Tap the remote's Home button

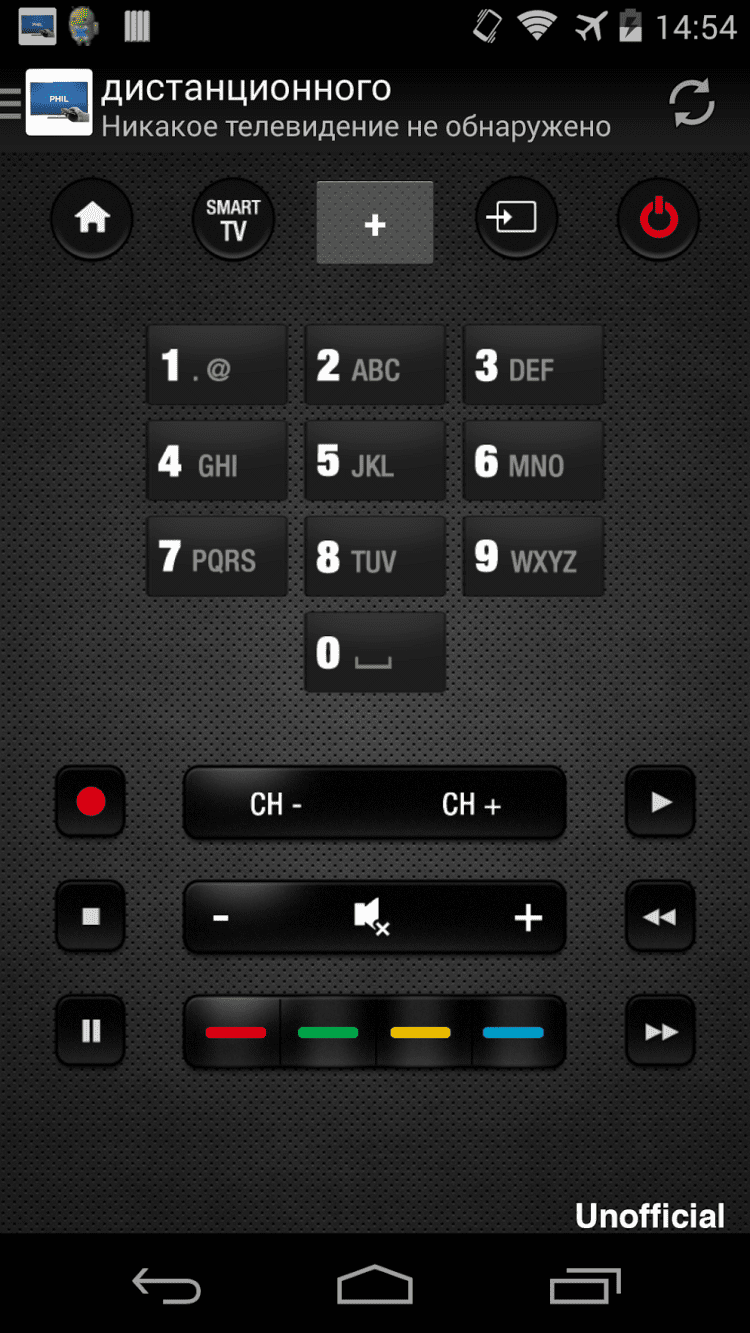pos(92,218)
